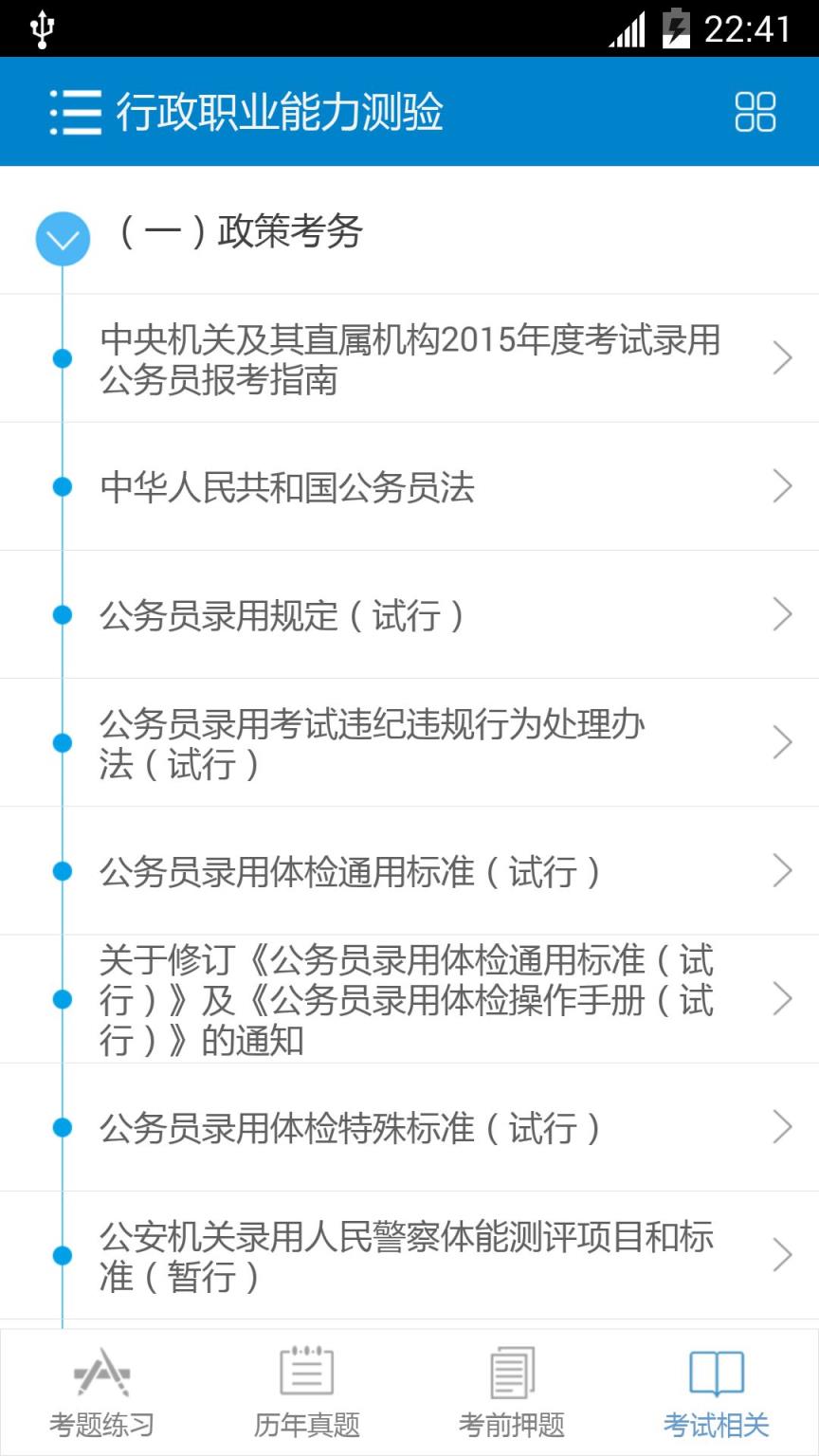Select the 考前押题 documents icon
The height and width of the screenshot is (1456, 819).
pos(511,1373)
